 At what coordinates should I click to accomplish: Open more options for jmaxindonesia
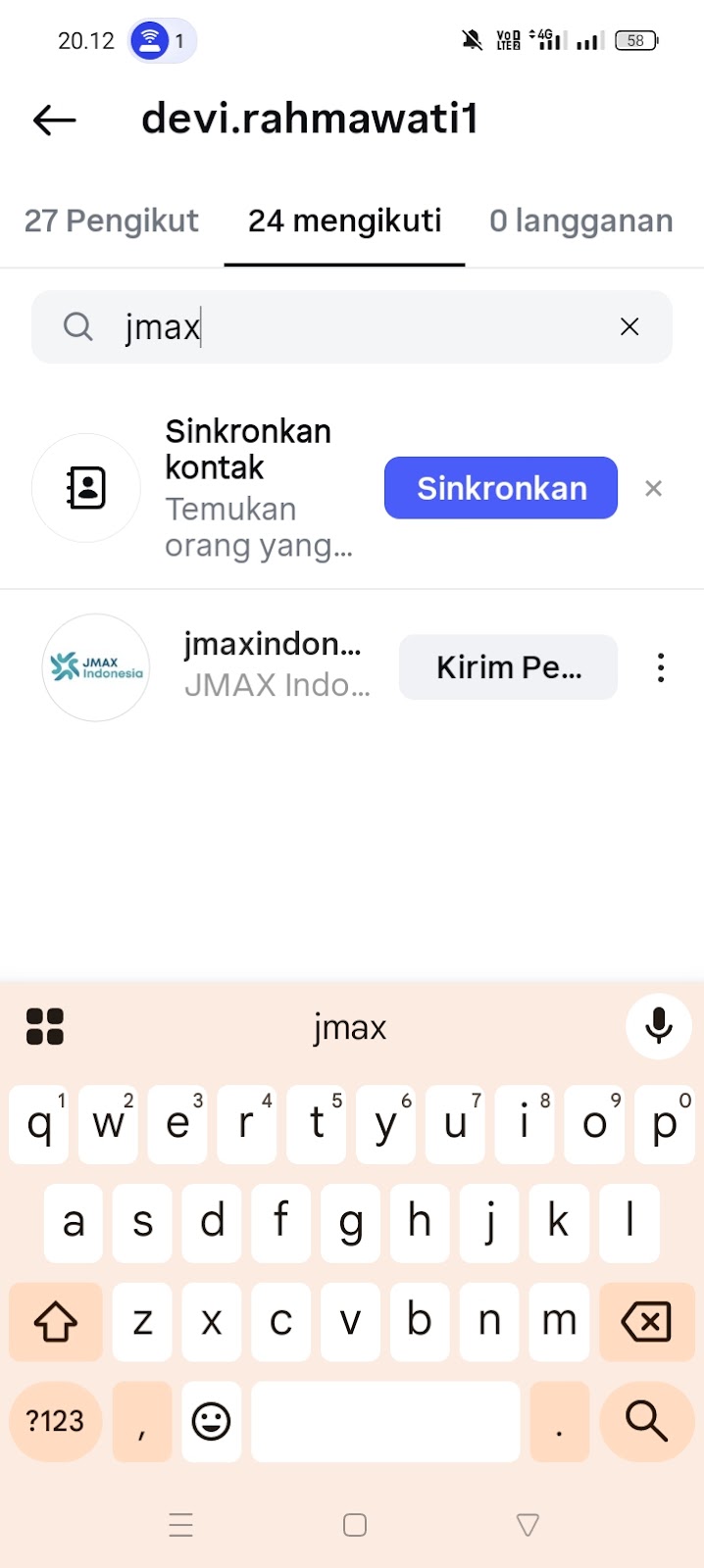point(661,667)
